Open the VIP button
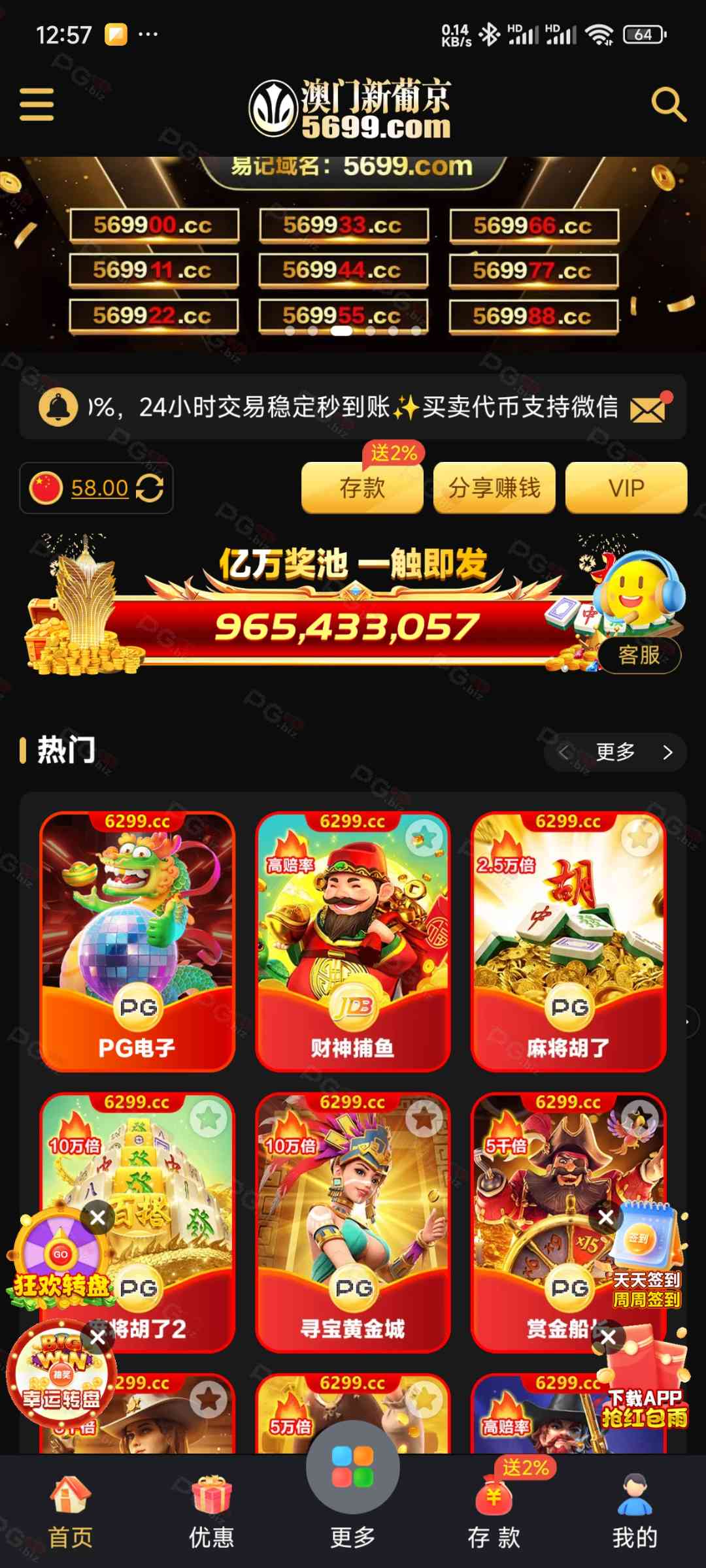The width and height of the screenshot is (706, 1568). [626, 488]
